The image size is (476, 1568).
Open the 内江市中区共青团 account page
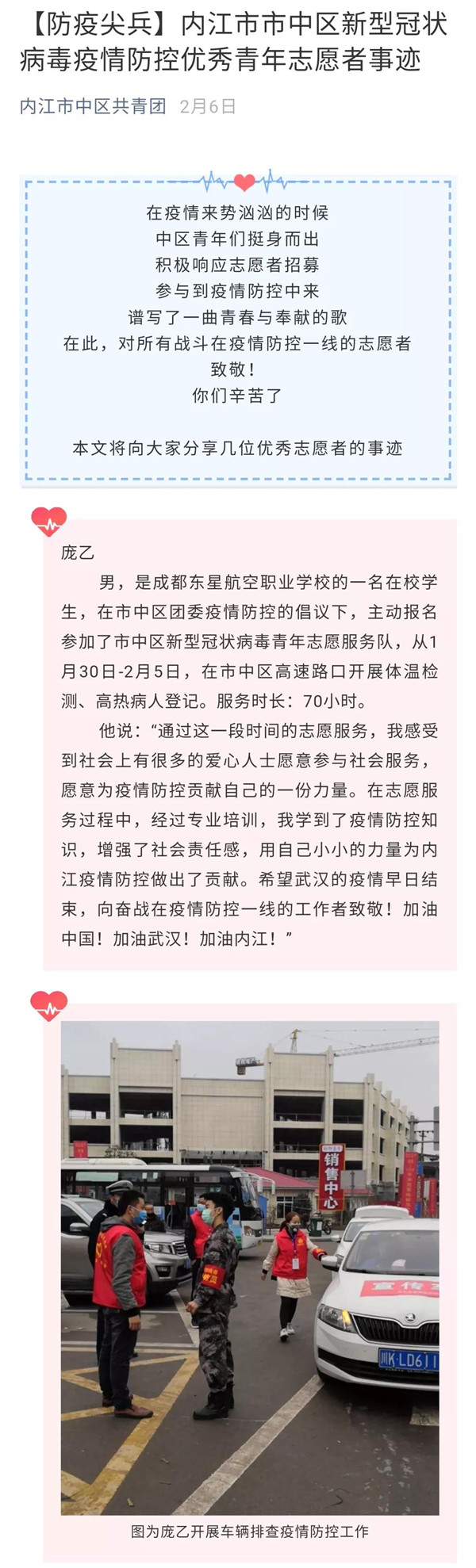point(93,107)
